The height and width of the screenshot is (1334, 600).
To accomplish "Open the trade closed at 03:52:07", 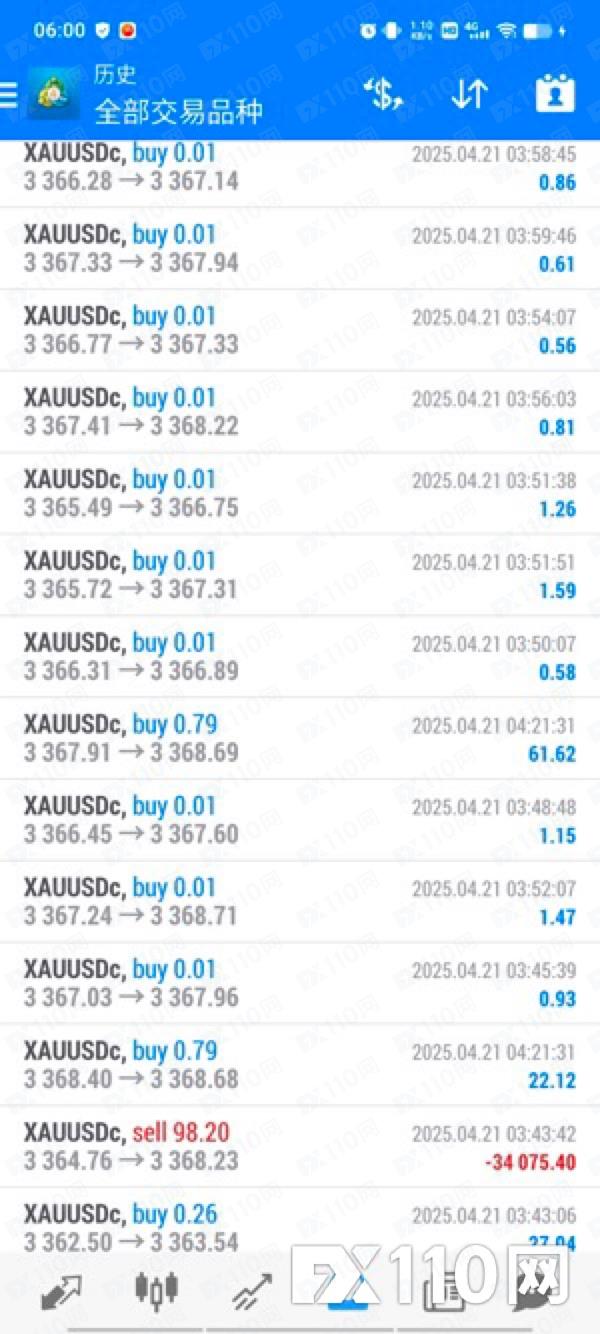I will pyautogui.click(x=300, y=901).
